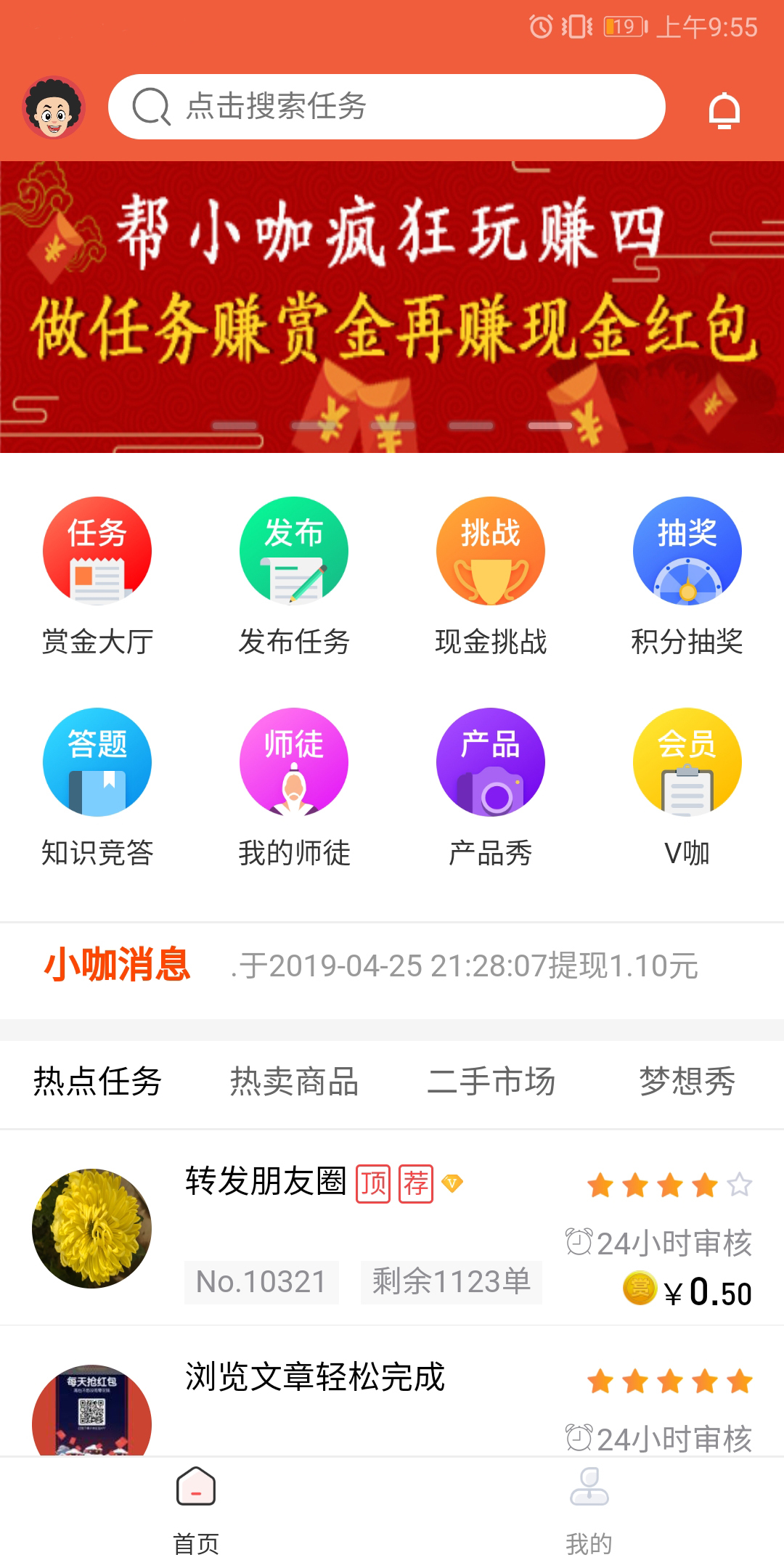Switch to the 热卖商品 tab
Viewport: 784px width, 1568px height.
pos(295,1082)
